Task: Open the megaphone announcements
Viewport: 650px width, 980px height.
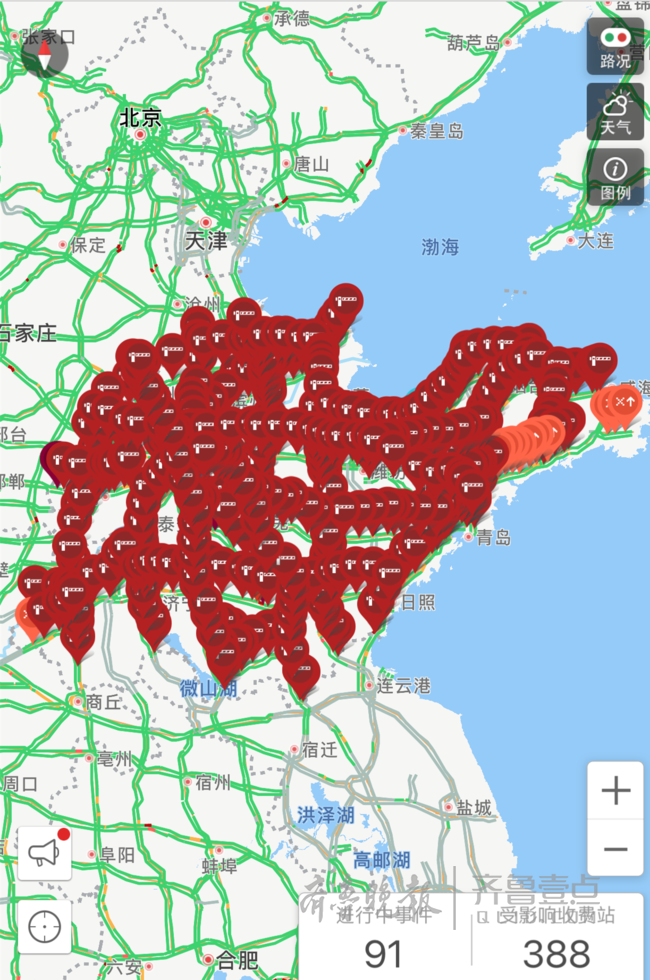Action: pyautogui.click(x=44, y=853)
